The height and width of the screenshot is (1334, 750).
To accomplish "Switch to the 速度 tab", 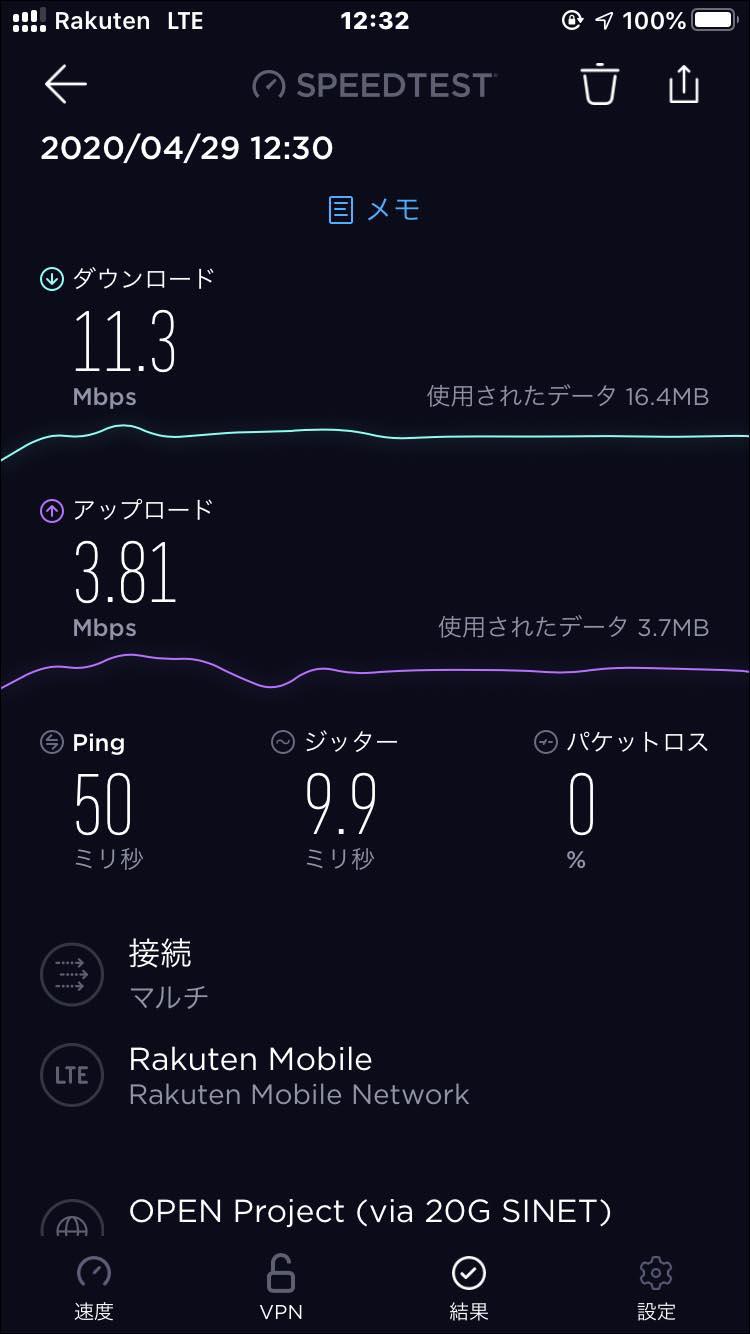I will 94,1288.
